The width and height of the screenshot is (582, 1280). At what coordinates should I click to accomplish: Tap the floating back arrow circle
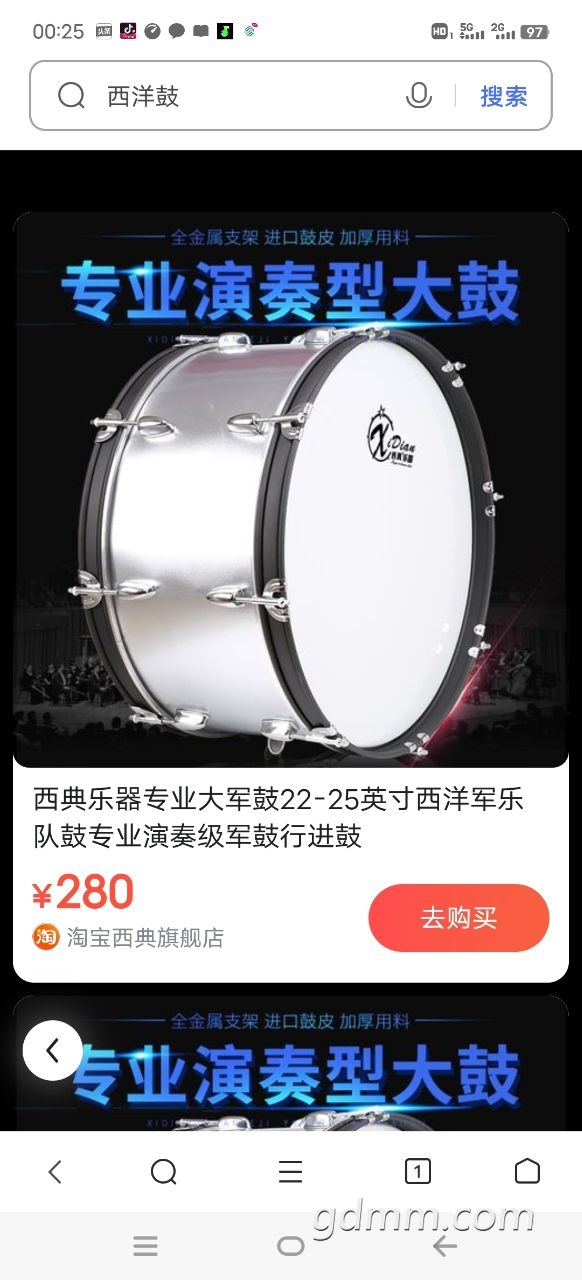(x=53, y=1050)
